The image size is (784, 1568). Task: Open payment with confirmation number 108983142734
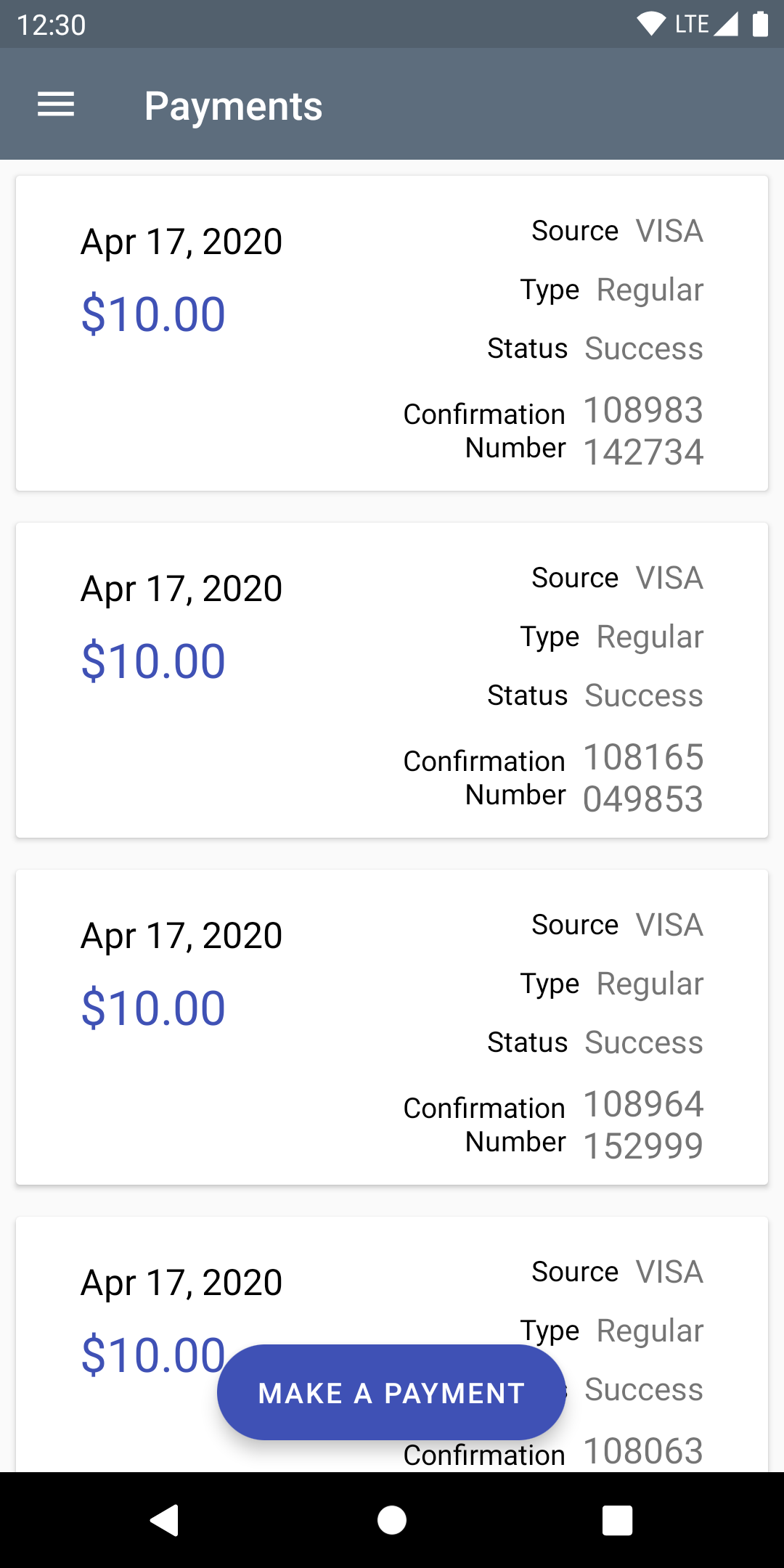[392, 333]
